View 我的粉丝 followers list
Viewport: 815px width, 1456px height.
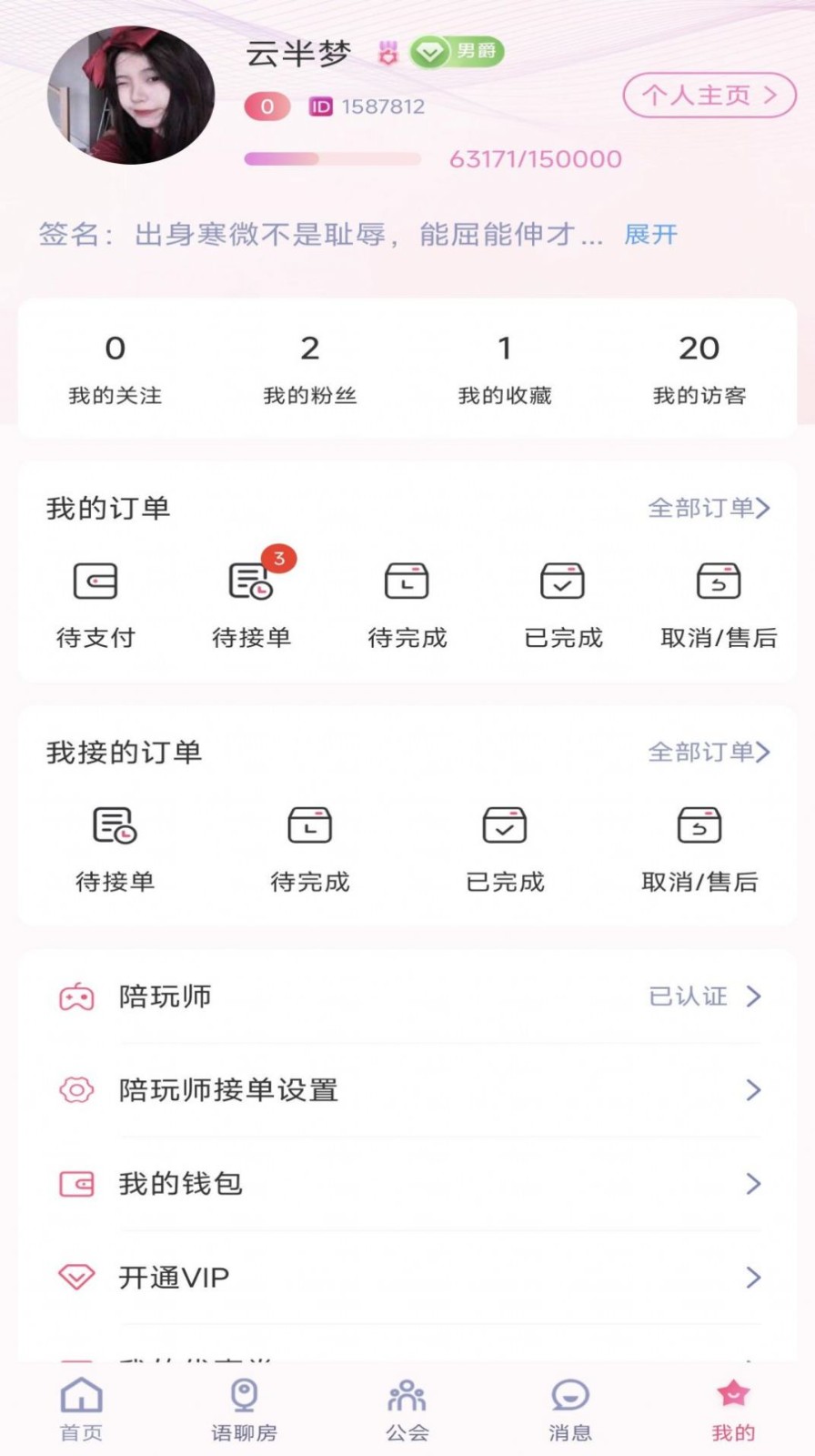[x=309, y=369]
